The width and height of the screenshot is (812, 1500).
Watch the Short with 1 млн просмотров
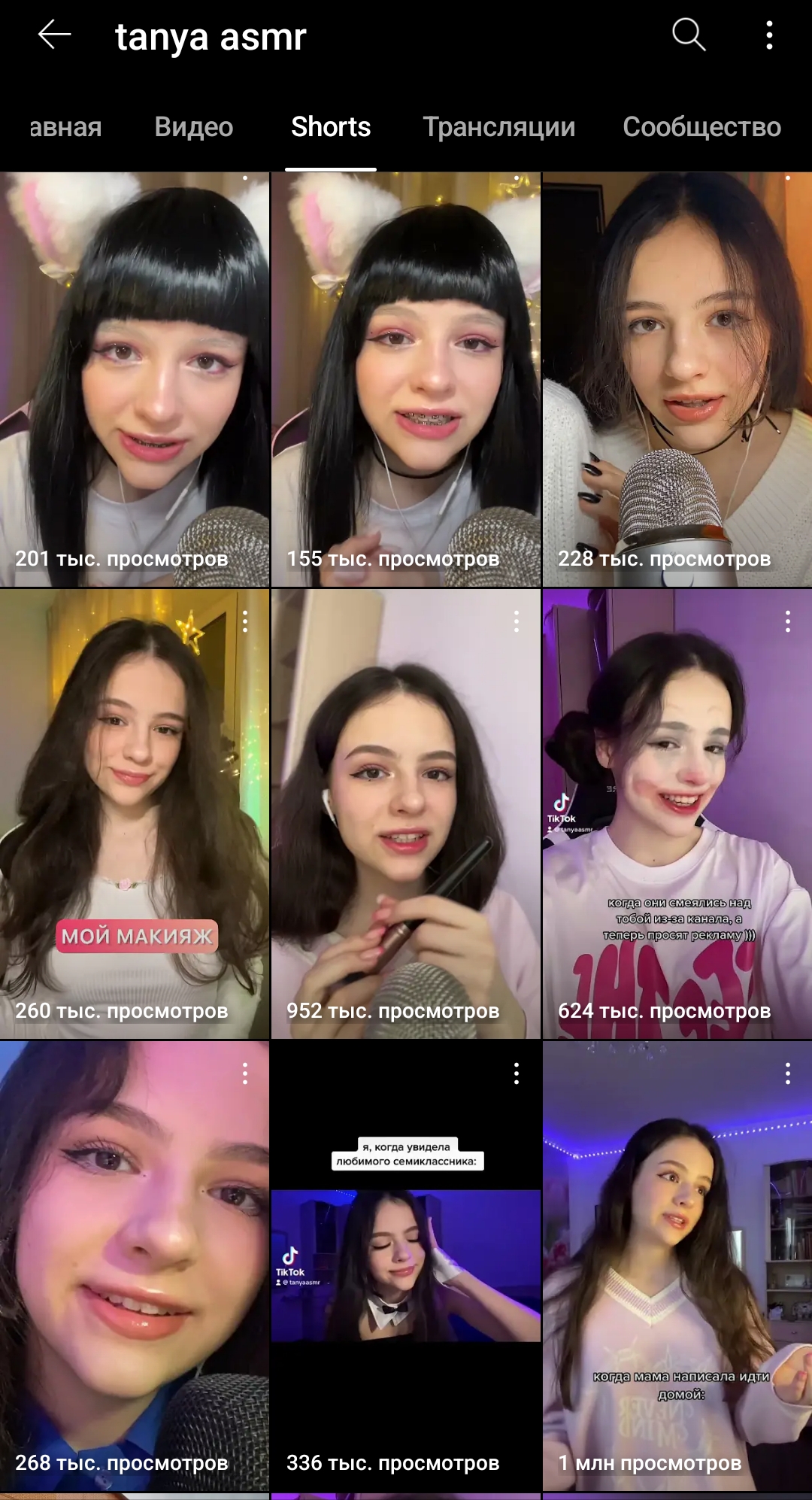point(677,1266)
